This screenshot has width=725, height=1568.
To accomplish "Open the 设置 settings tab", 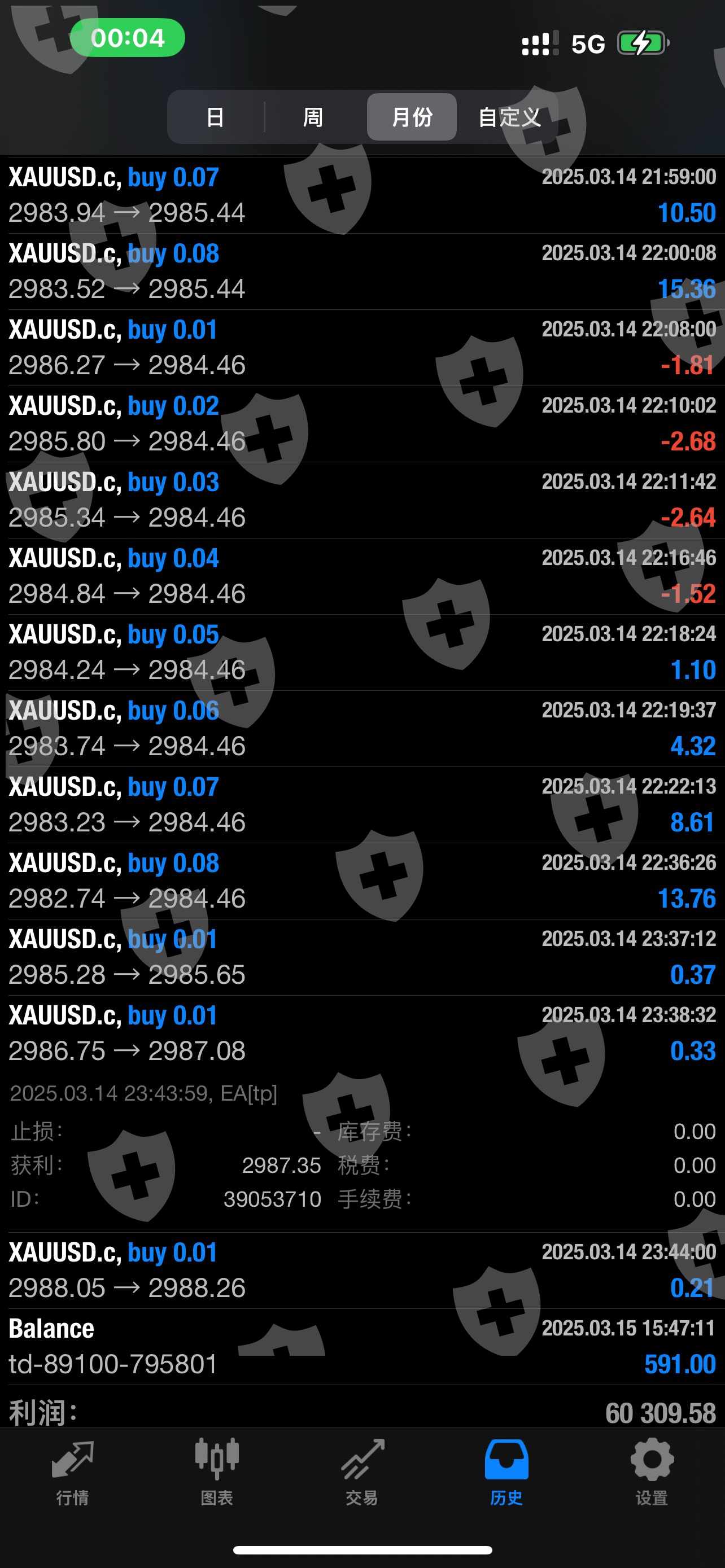I will (652, 1470).
